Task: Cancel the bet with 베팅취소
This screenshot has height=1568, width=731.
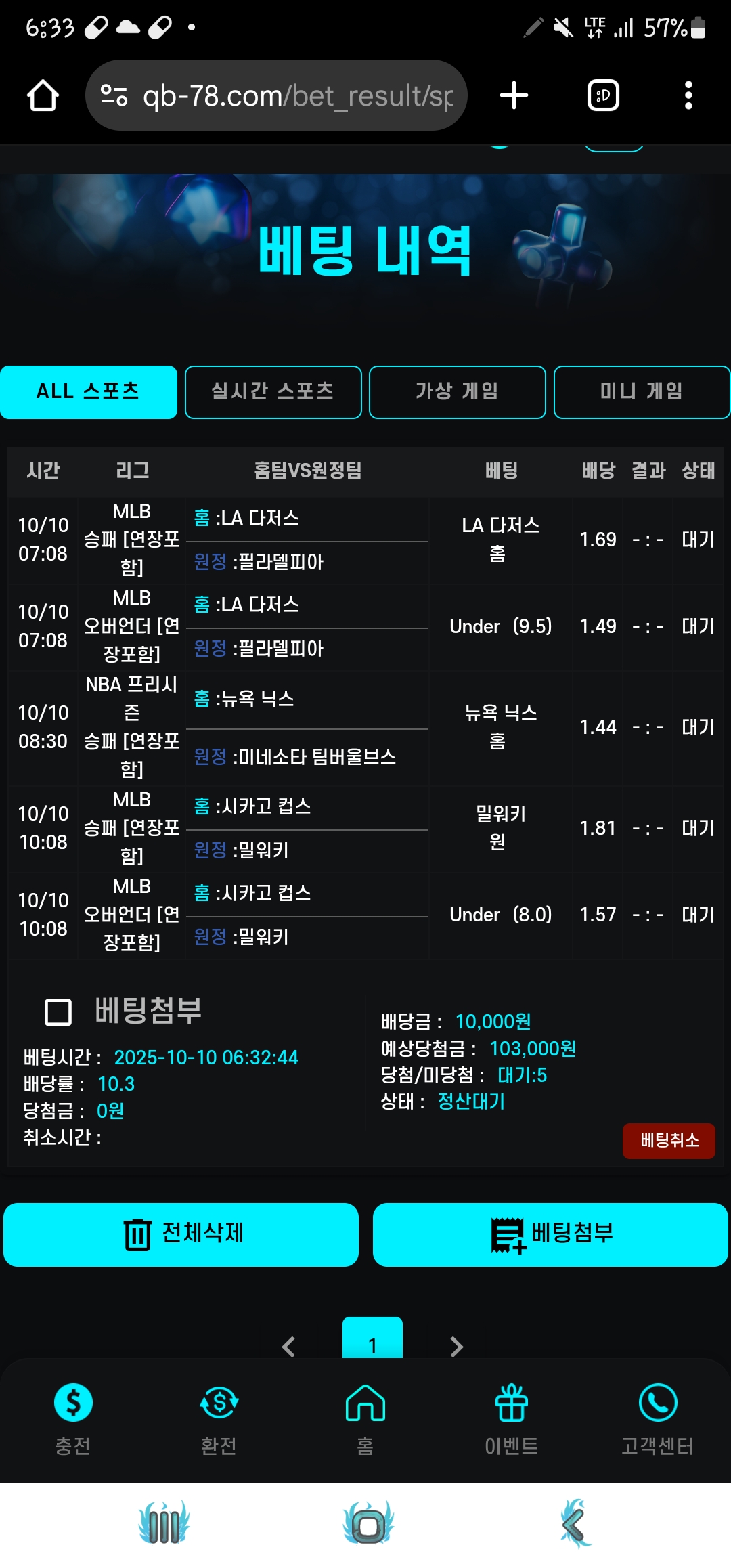Action: (x=669, y=1141)
